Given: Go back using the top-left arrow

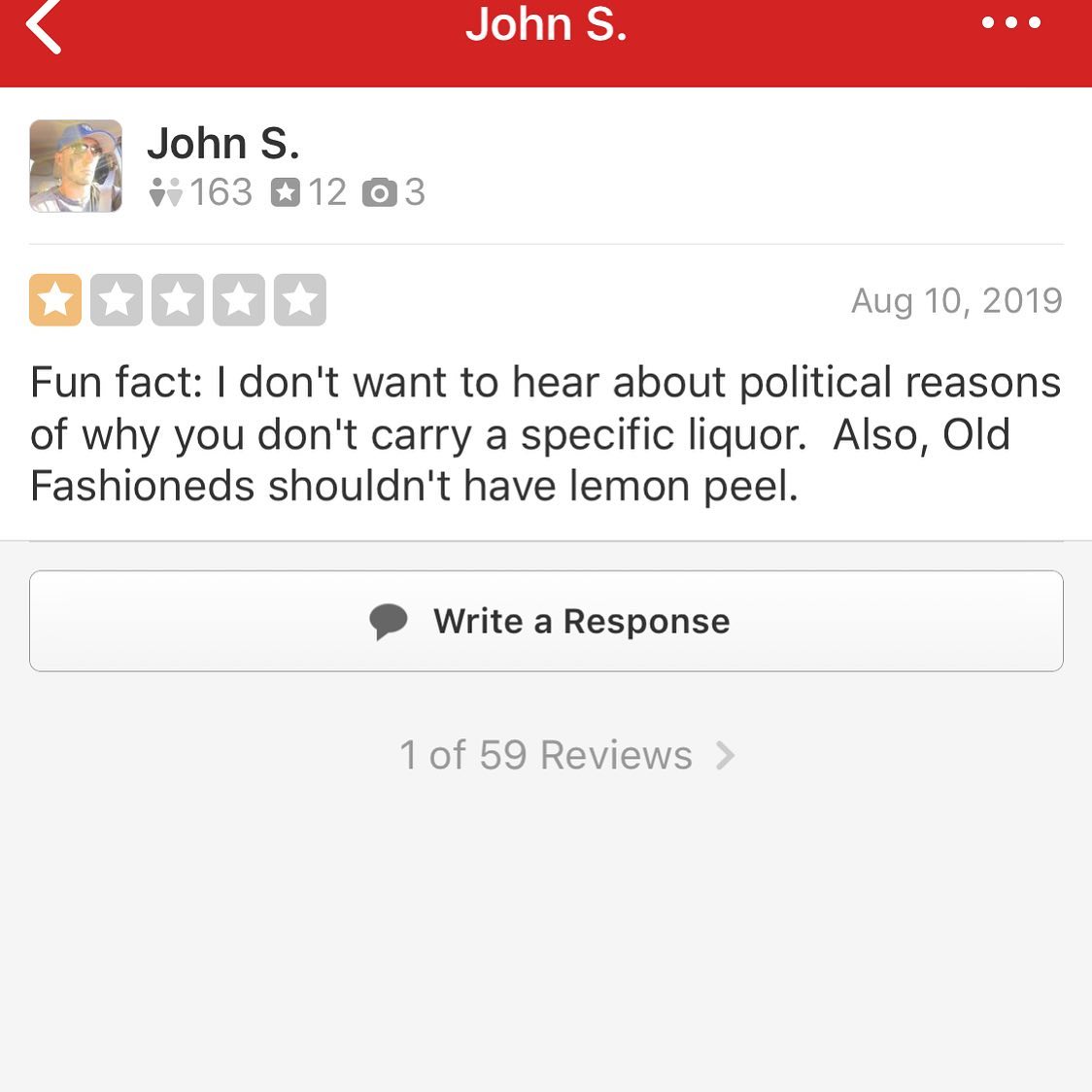Looking at the screenshot, I should (x=44, y=26).
